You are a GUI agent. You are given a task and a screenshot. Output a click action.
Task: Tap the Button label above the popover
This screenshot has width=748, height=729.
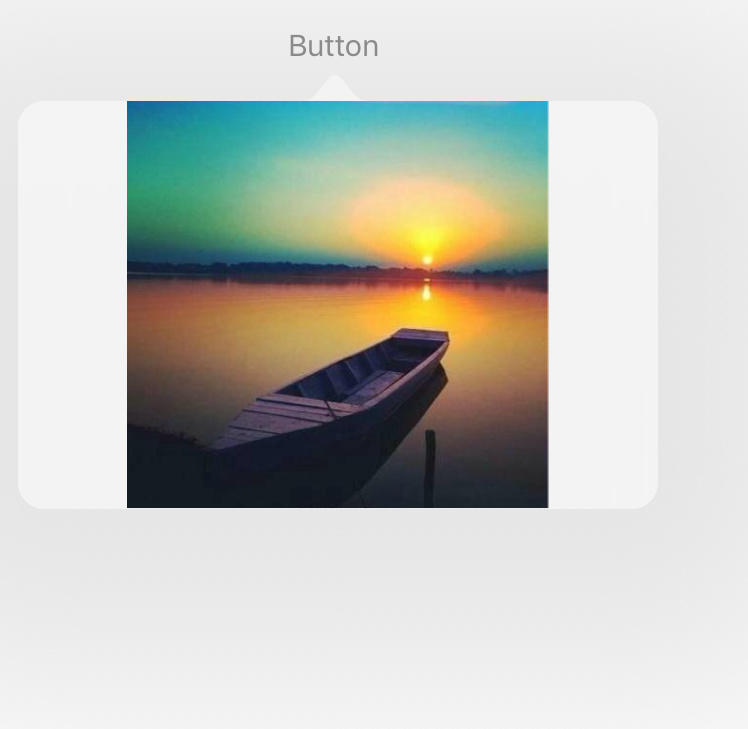333,46
